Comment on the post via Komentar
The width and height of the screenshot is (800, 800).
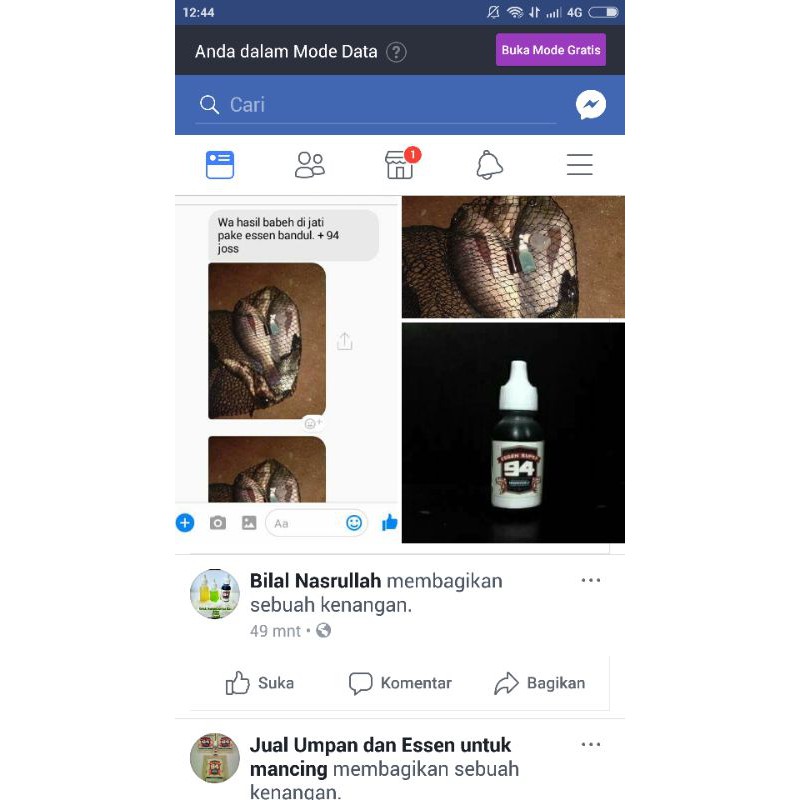[400, 683]
